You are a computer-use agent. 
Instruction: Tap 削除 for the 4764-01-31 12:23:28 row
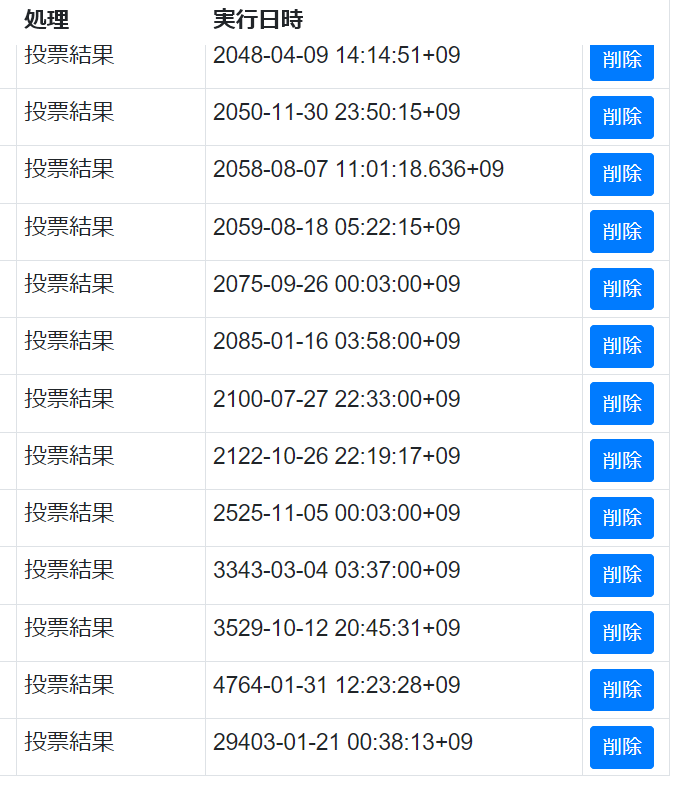click(x=621, y=690)
